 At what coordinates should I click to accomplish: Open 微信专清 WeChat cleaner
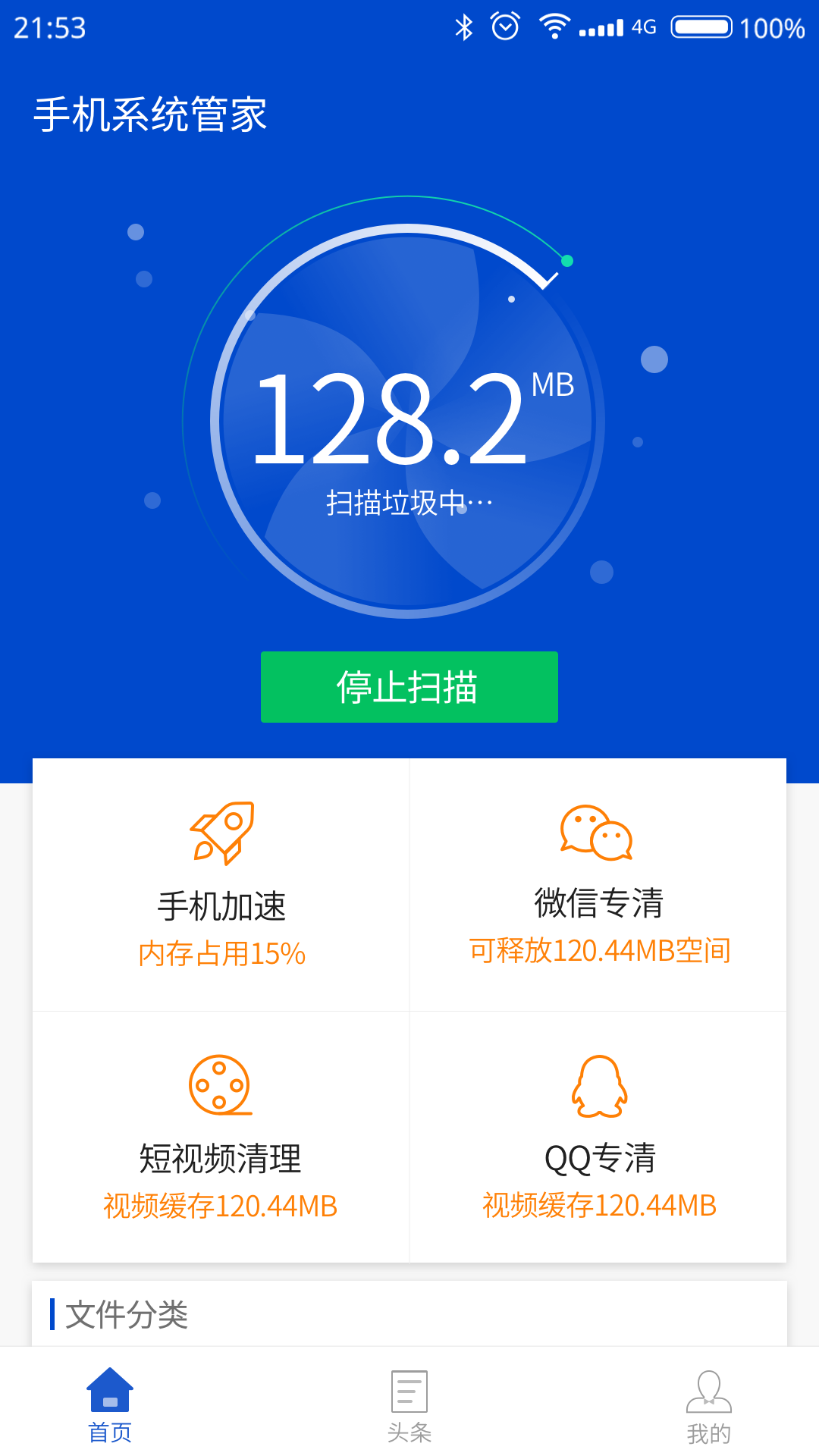(x=598, y=885)
